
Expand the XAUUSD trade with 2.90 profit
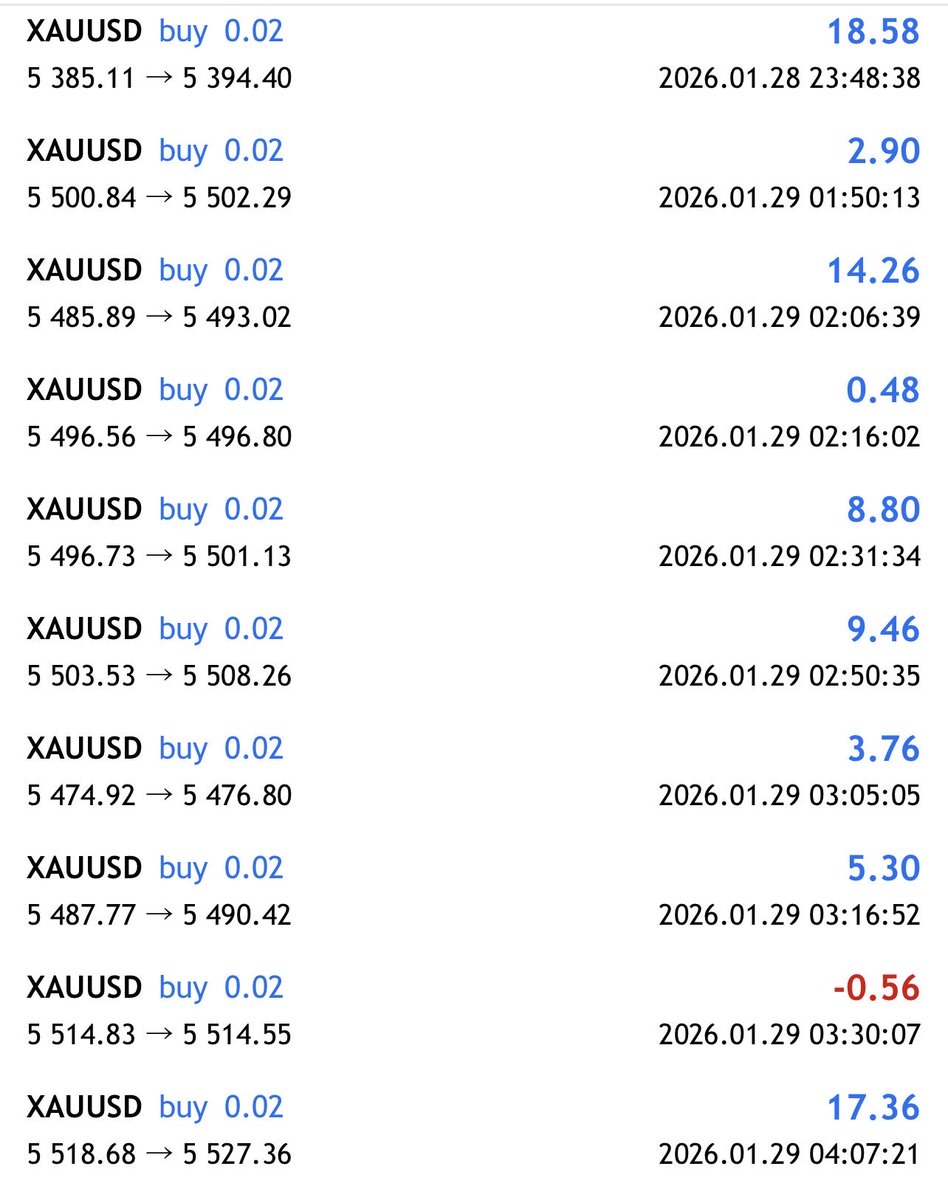pos(474,174)
